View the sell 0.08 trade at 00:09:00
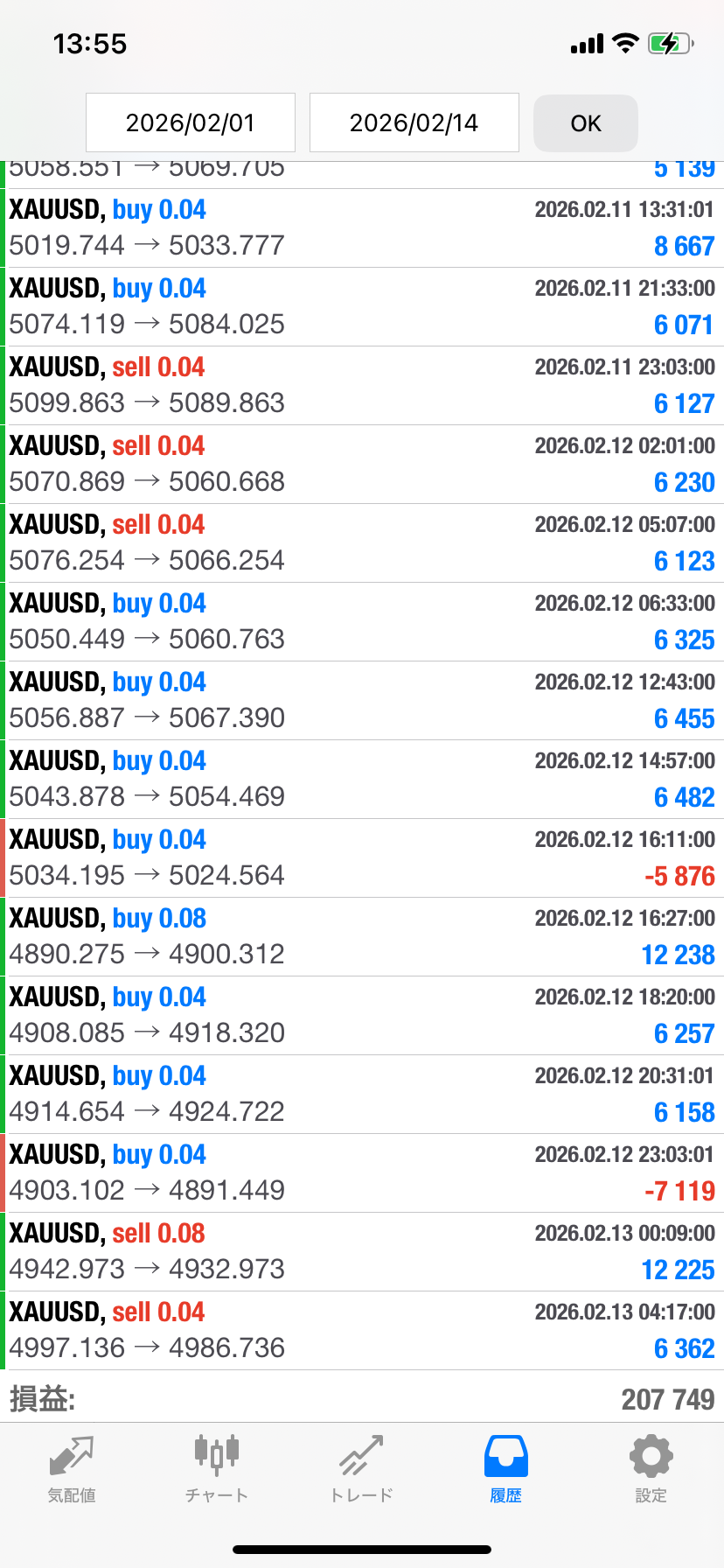This screenshot has width=724, height=1568. (x=362, y=1251)
